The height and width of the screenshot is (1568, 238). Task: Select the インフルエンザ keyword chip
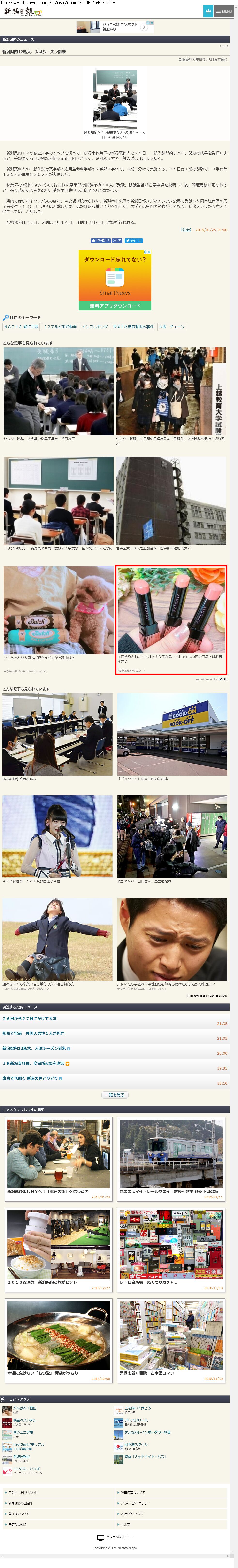[95, 327]
